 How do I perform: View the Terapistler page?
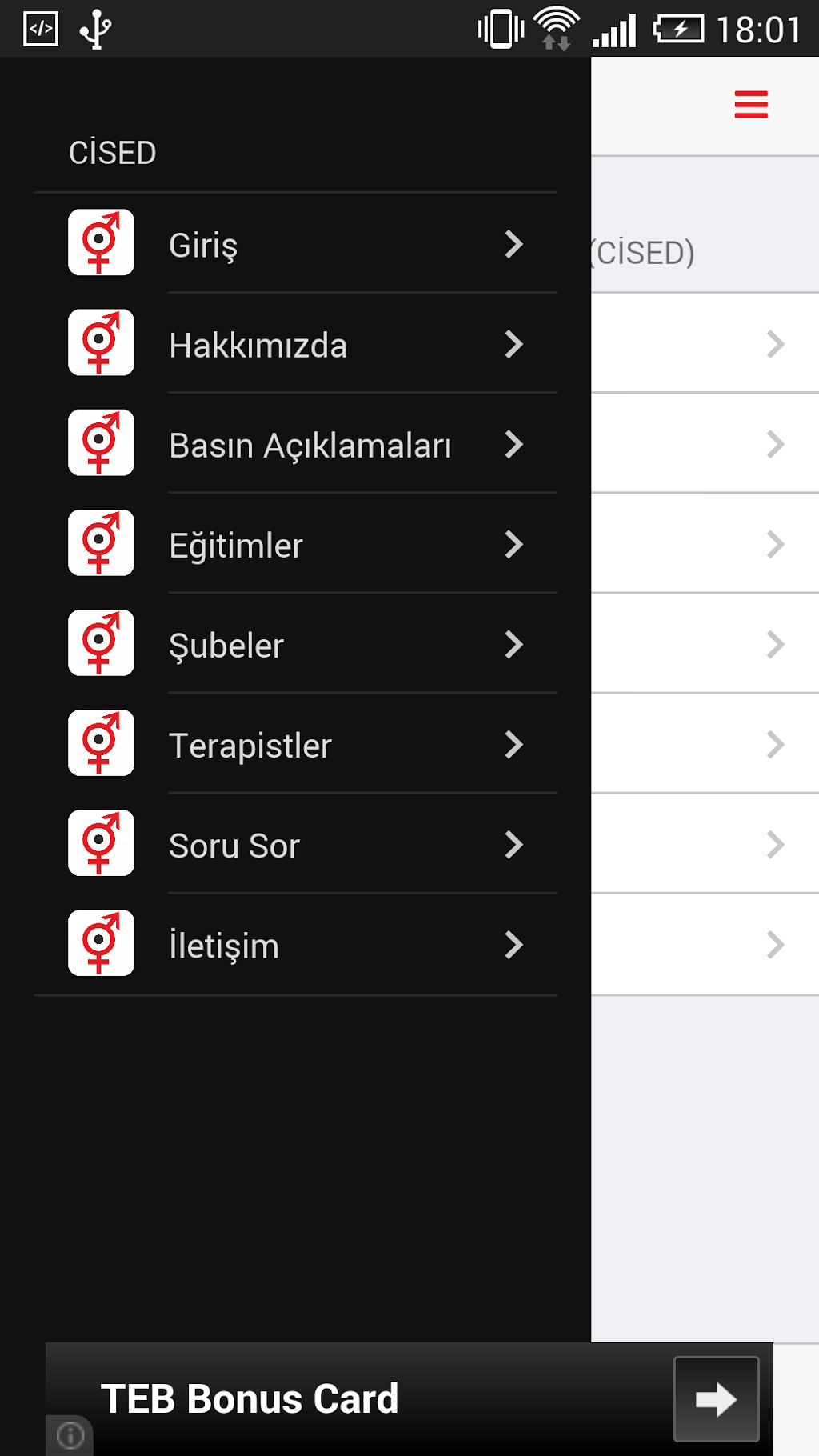coord(296,745)
